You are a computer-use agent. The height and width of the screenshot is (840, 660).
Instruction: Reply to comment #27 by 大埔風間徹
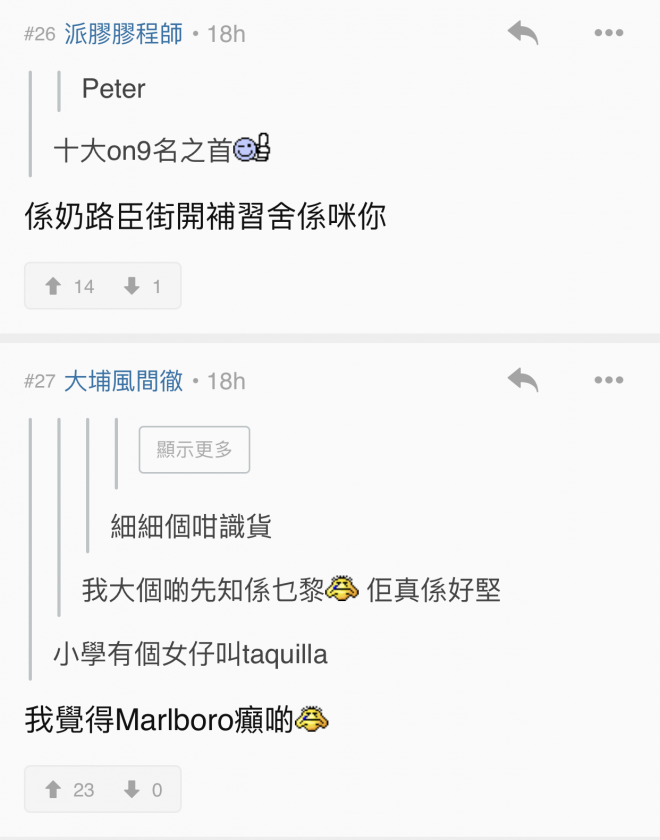(x=523, y=380)
